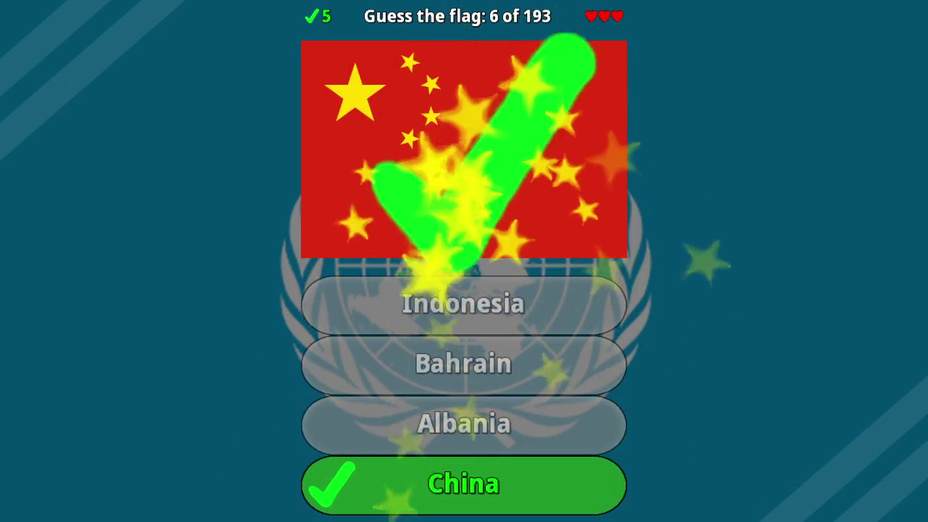
Task: Tap the China answer button
Action: coord(463,484)
